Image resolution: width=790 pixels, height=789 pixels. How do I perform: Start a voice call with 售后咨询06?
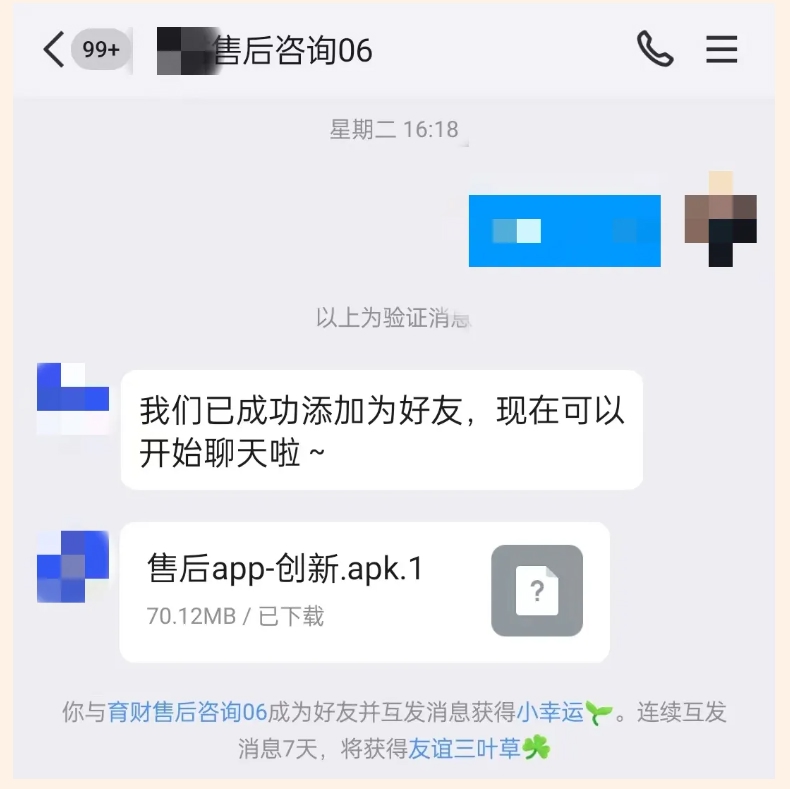(655, 49)
